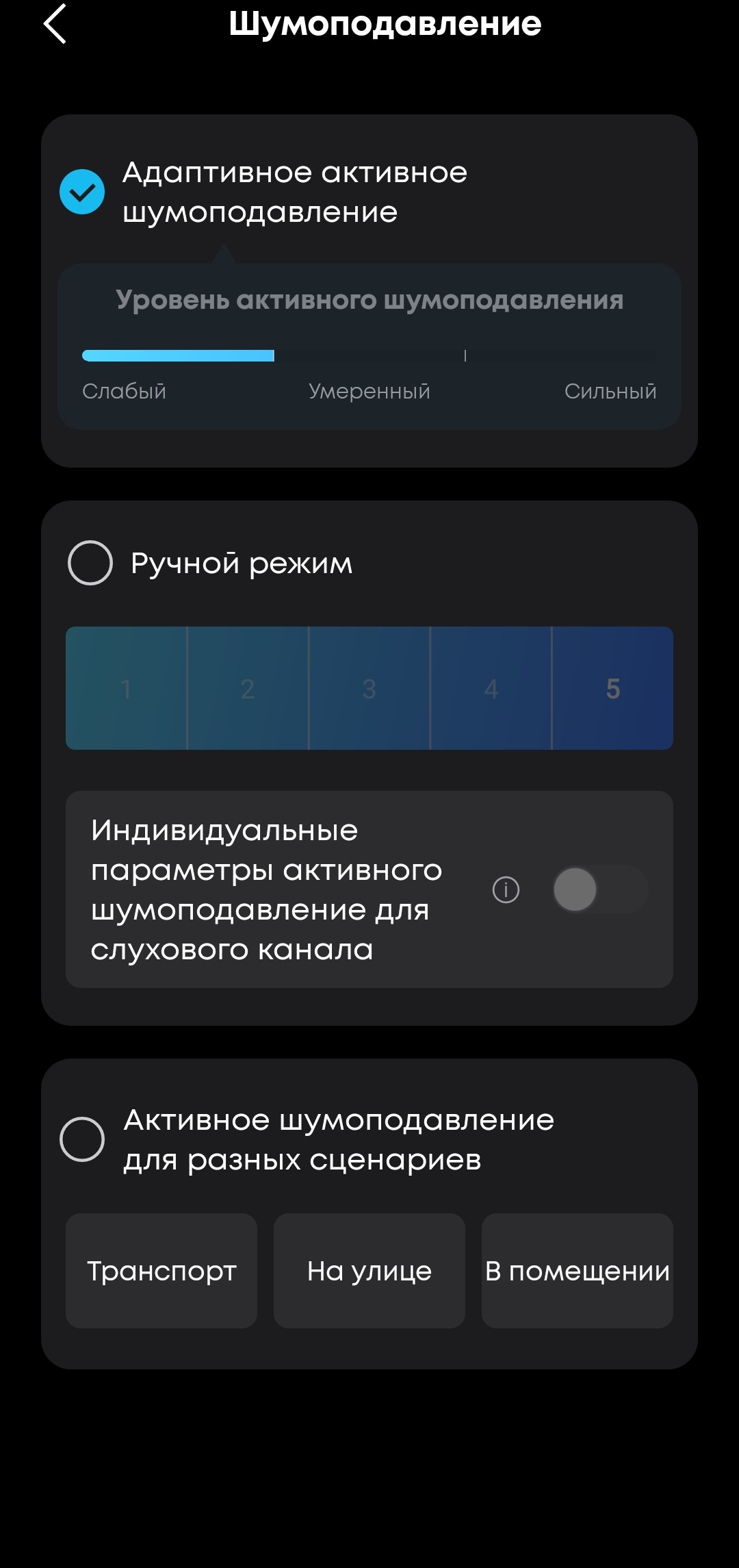The height and width of the screenshot is (1568, 739).
Task: Choose manual level 5
Action: click(613, 688)
